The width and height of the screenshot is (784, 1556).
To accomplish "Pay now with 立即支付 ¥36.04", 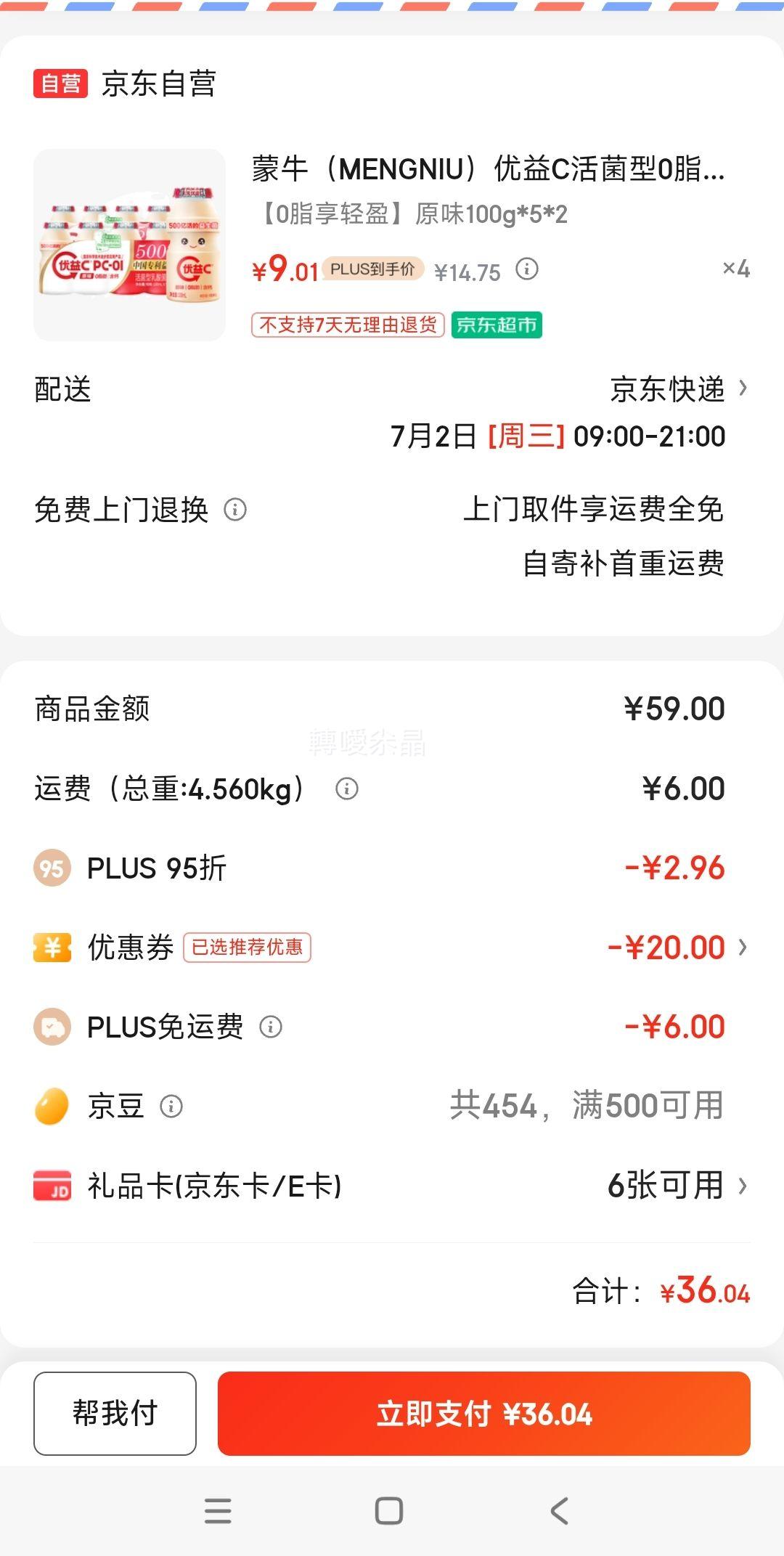I will click(x=484, y=1413).
